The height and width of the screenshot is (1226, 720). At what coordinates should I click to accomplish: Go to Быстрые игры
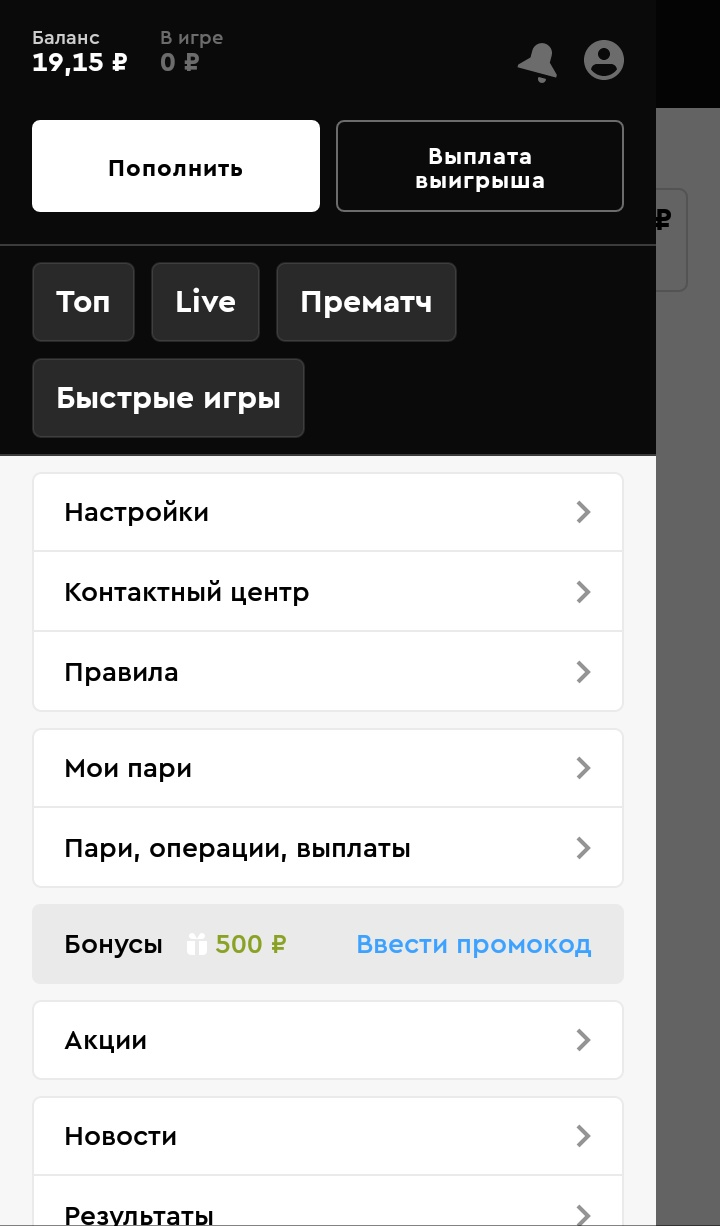click(168, 398)
